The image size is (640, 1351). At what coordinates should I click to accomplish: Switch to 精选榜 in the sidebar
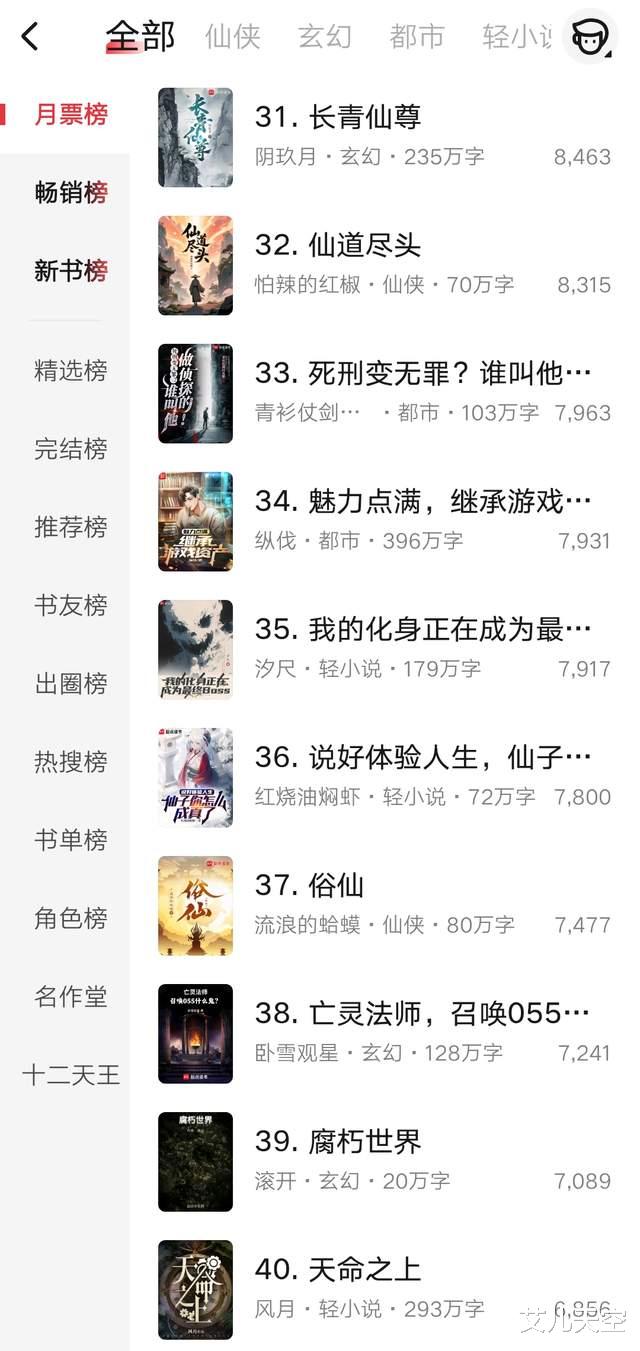click(70, 370)
